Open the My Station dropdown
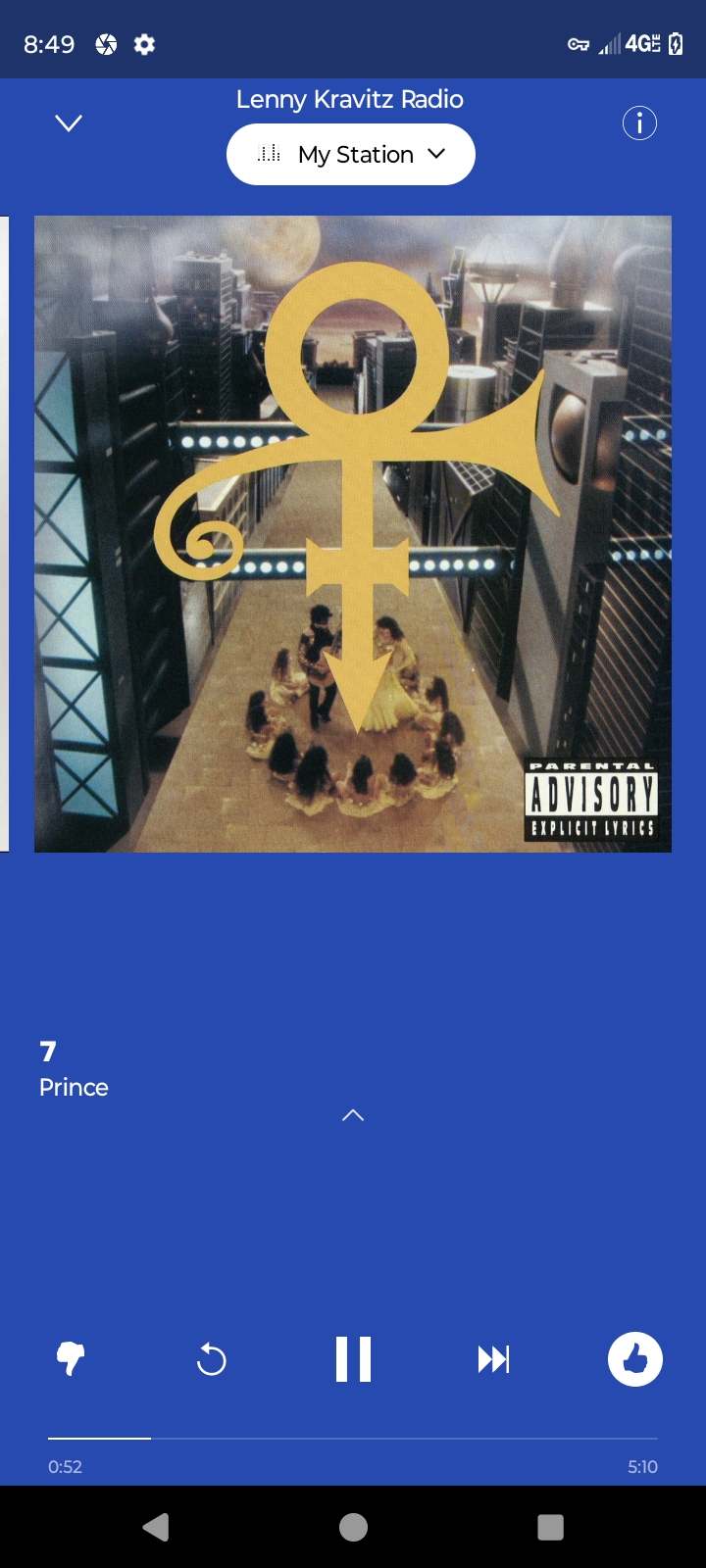 pos(351,155)
